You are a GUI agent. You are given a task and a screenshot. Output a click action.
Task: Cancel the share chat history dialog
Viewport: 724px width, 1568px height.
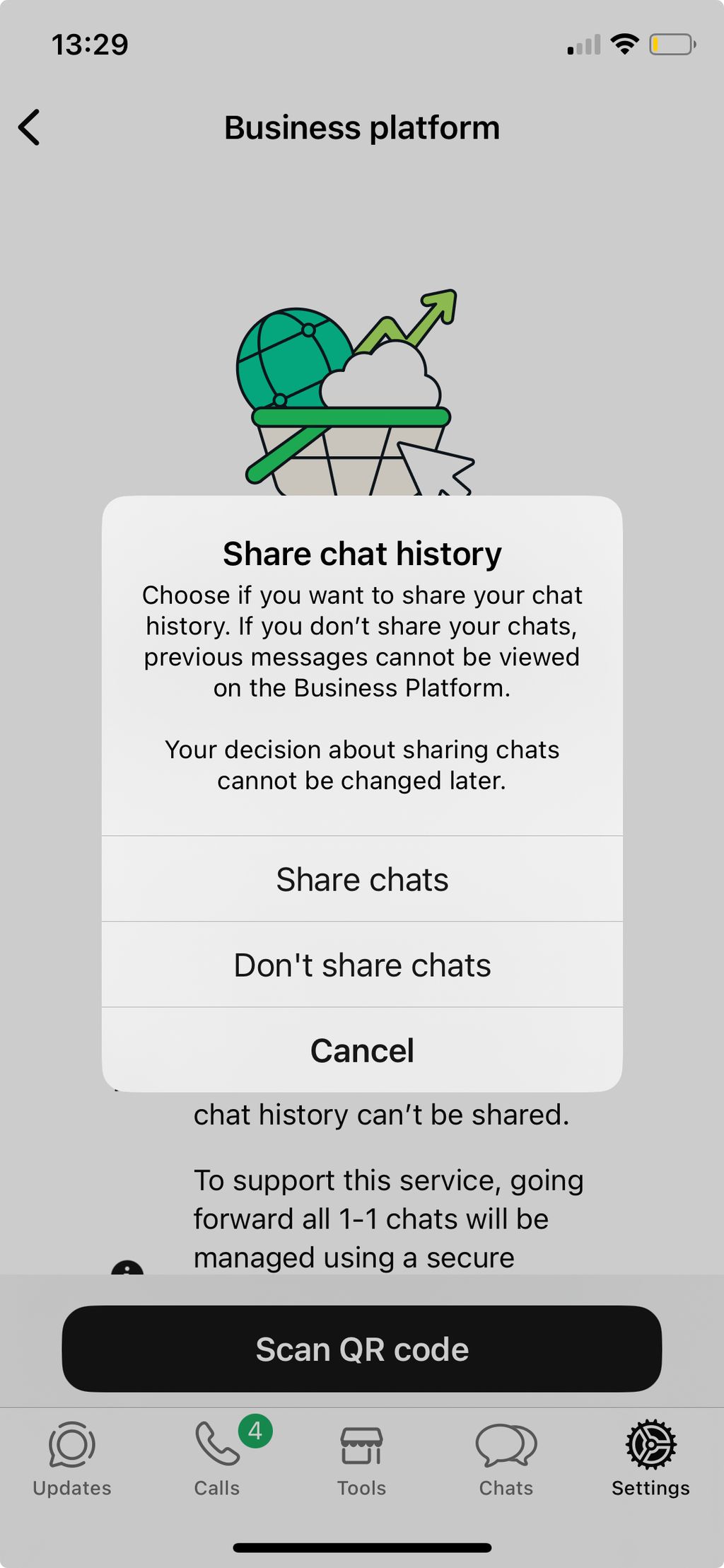pyautogui.click(x=362, y=1050)
